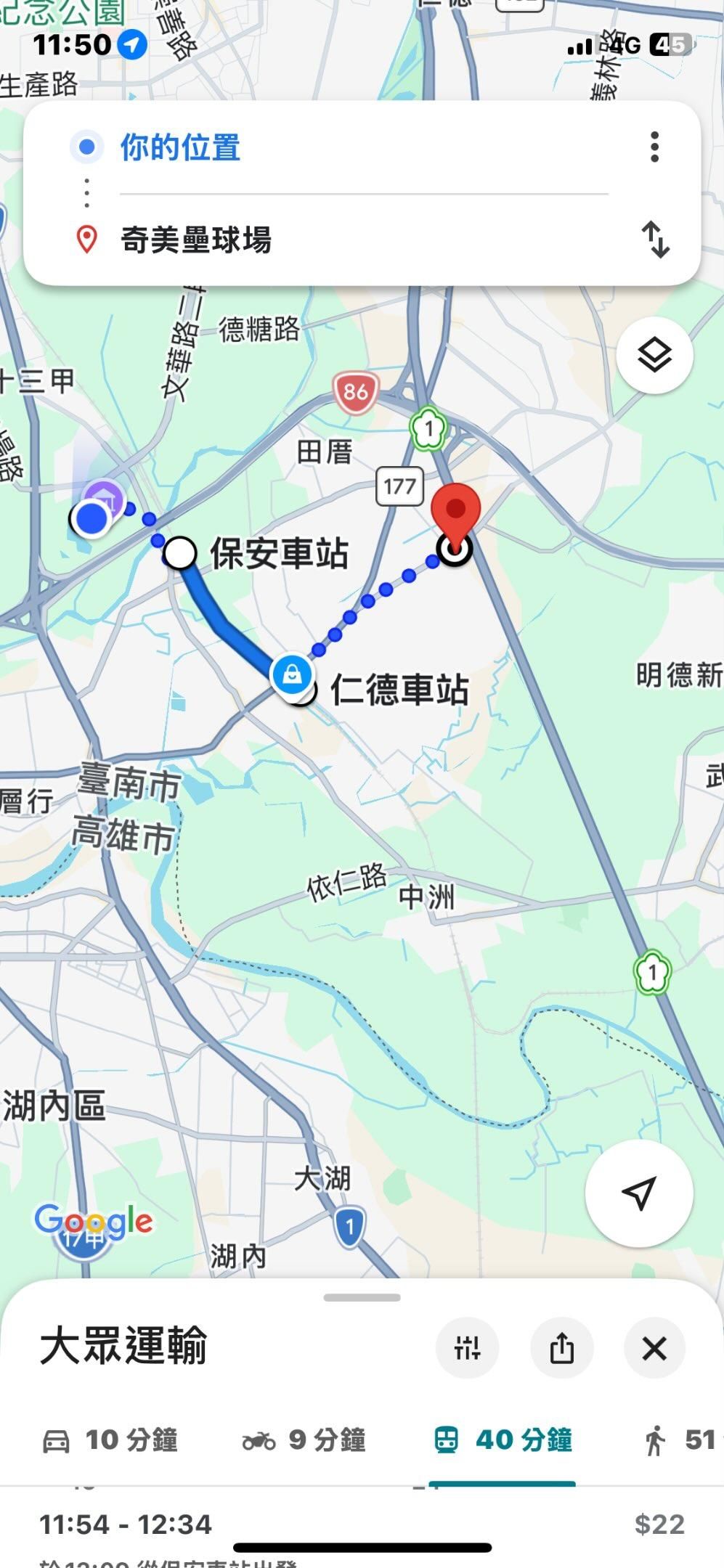Share the transit directions
This screenshot has height=1568, width=724.
click(561, 1348)
